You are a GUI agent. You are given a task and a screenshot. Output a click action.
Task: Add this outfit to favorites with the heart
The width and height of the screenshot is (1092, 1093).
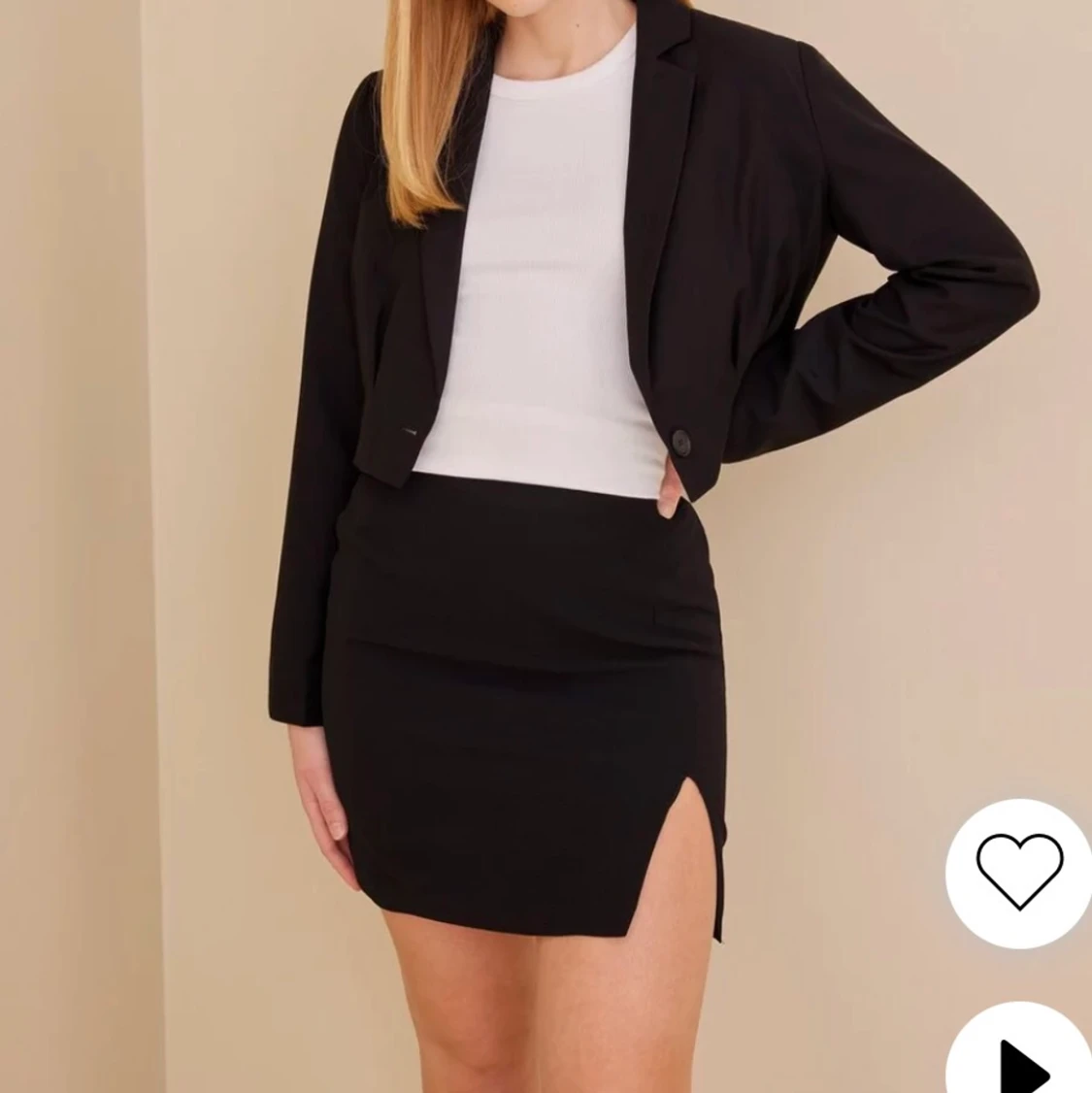coord(1018,871)
